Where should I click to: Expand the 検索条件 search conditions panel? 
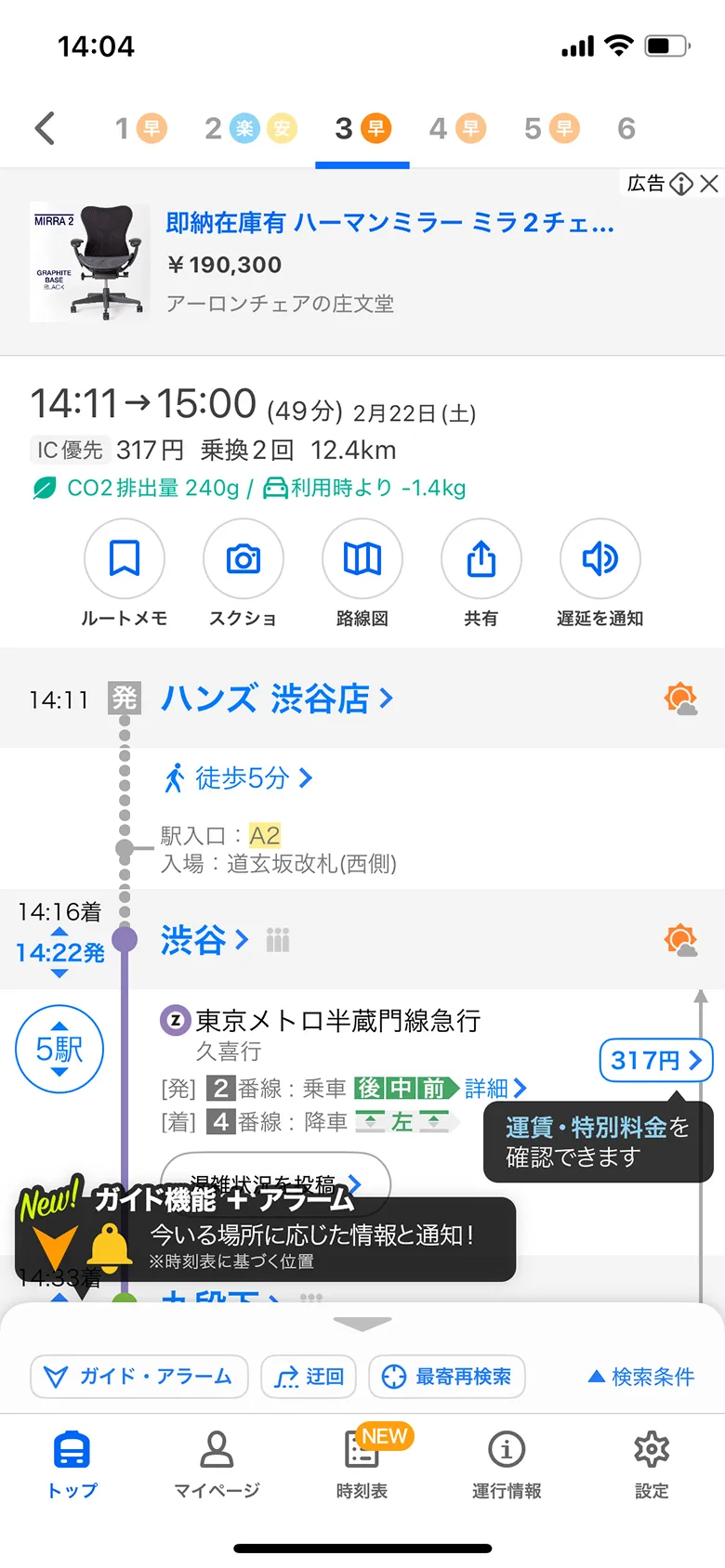point(643,1377)
